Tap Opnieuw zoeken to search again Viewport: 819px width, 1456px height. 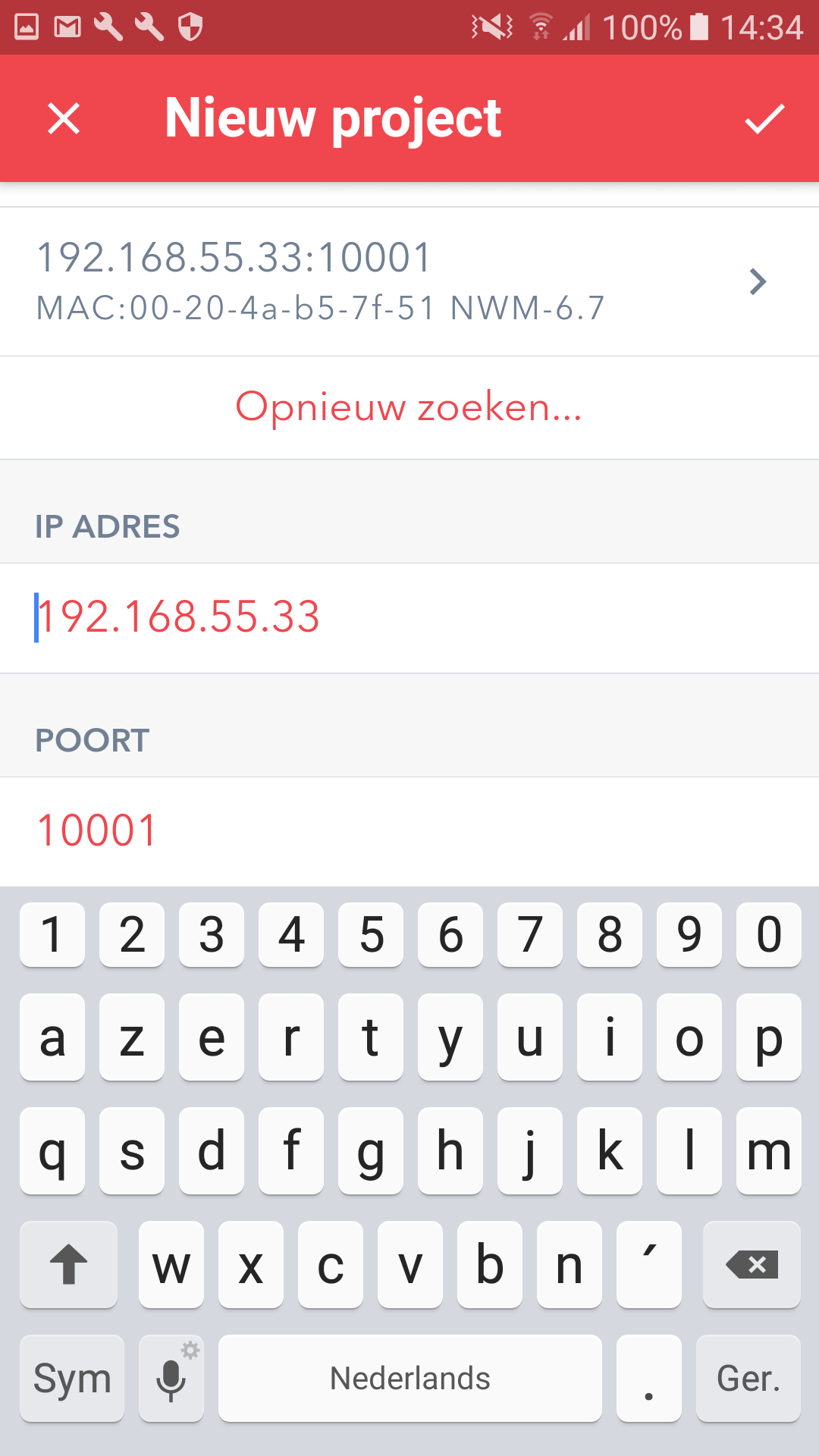(x=409, y=408)
